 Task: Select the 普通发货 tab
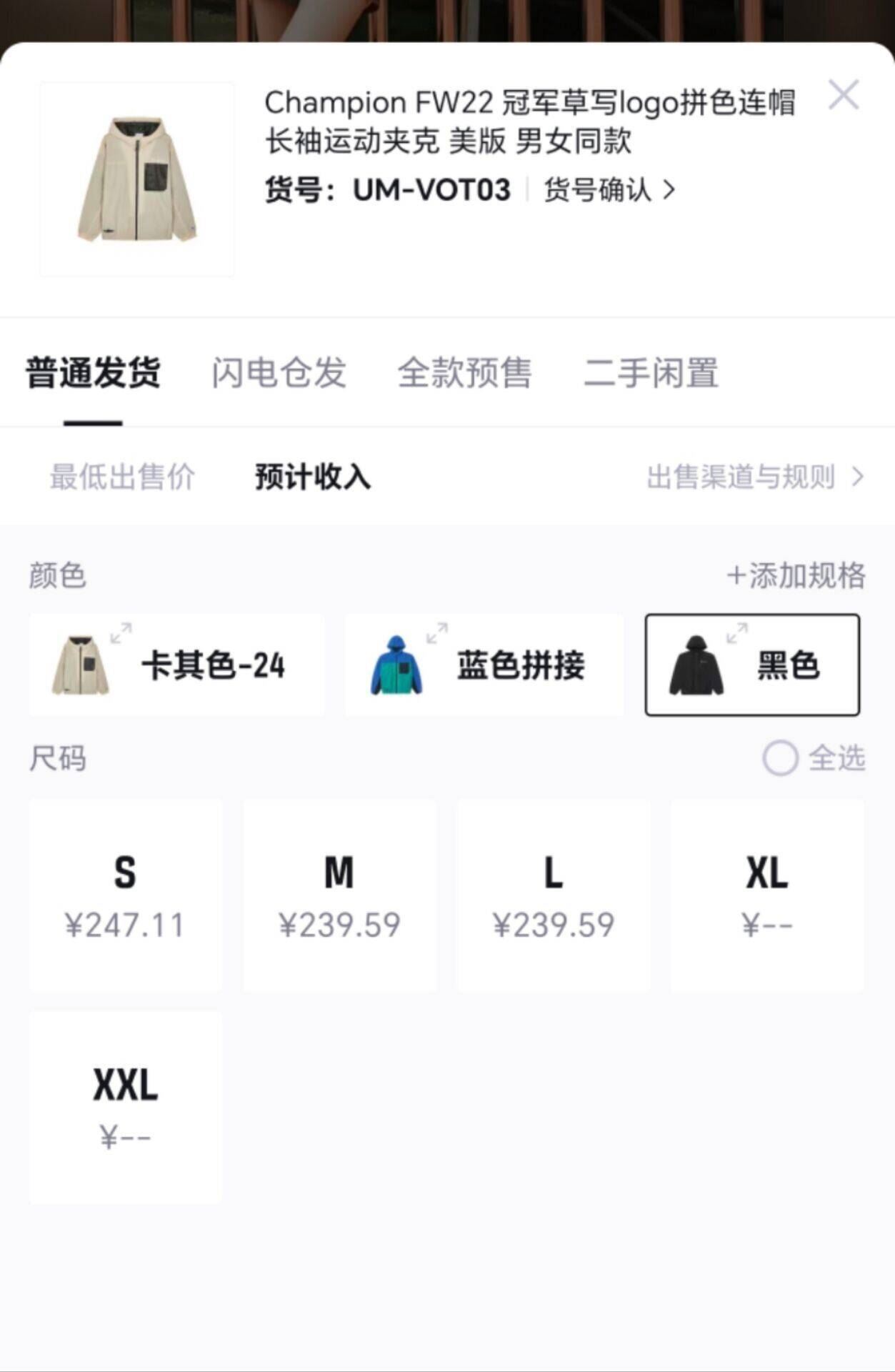click(93, 373)
